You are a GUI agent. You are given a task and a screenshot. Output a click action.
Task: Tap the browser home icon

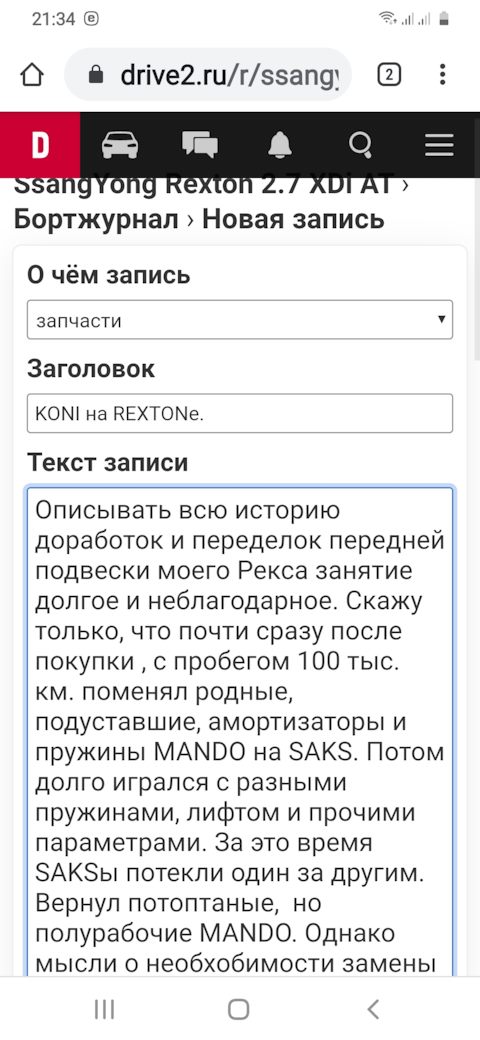[32, 75]
